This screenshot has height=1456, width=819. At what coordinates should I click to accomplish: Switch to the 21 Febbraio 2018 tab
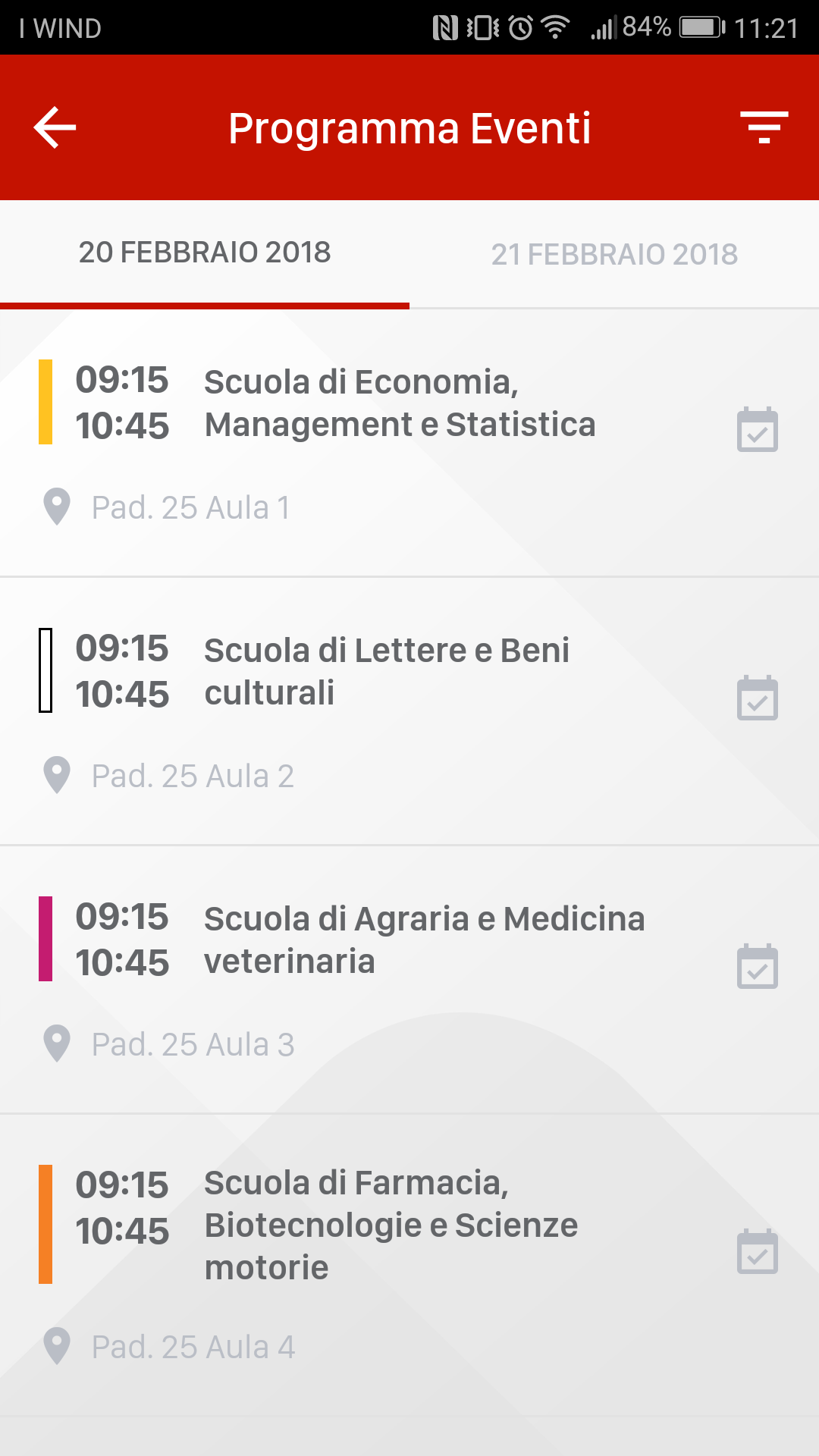(x=614, y=255)
